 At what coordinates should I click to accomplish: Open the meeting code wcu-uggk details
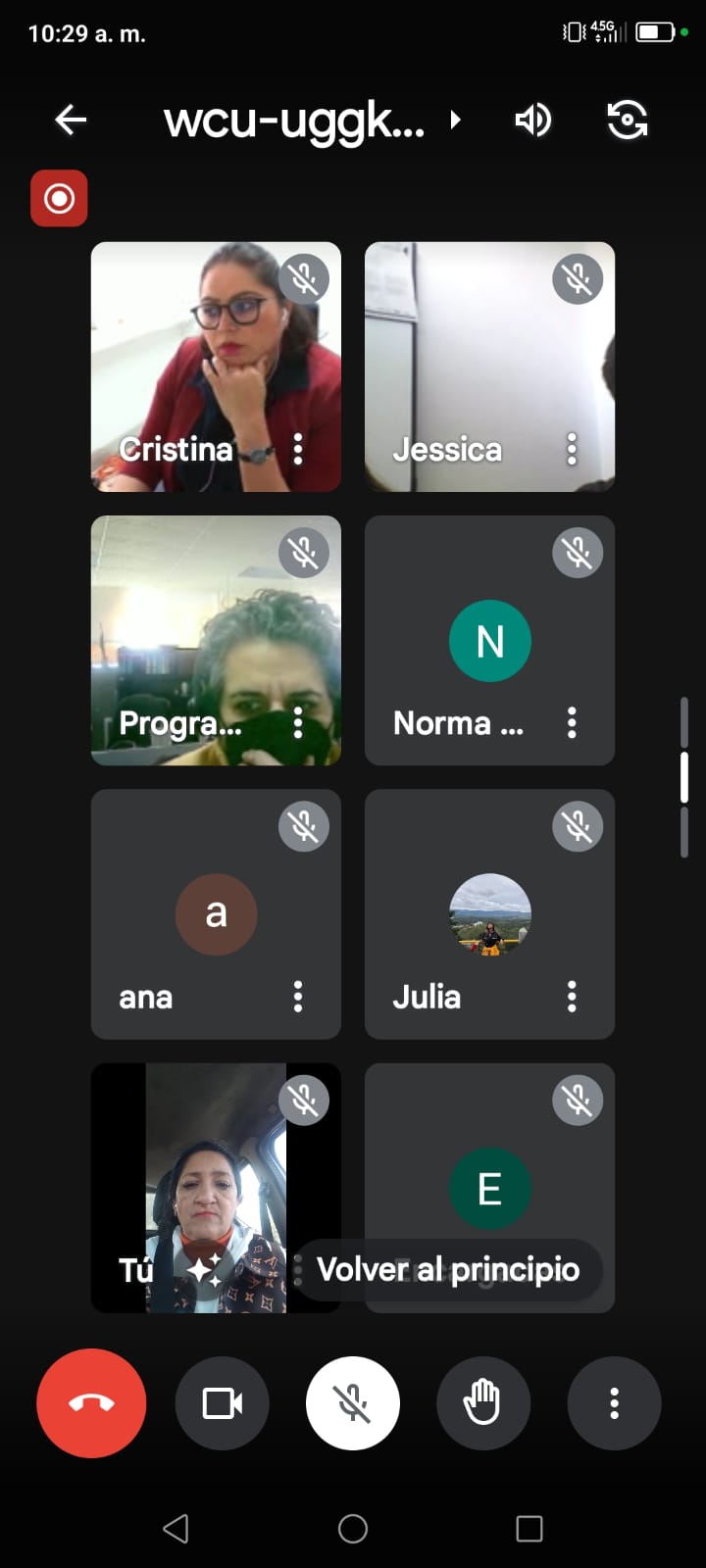(312, 122)
